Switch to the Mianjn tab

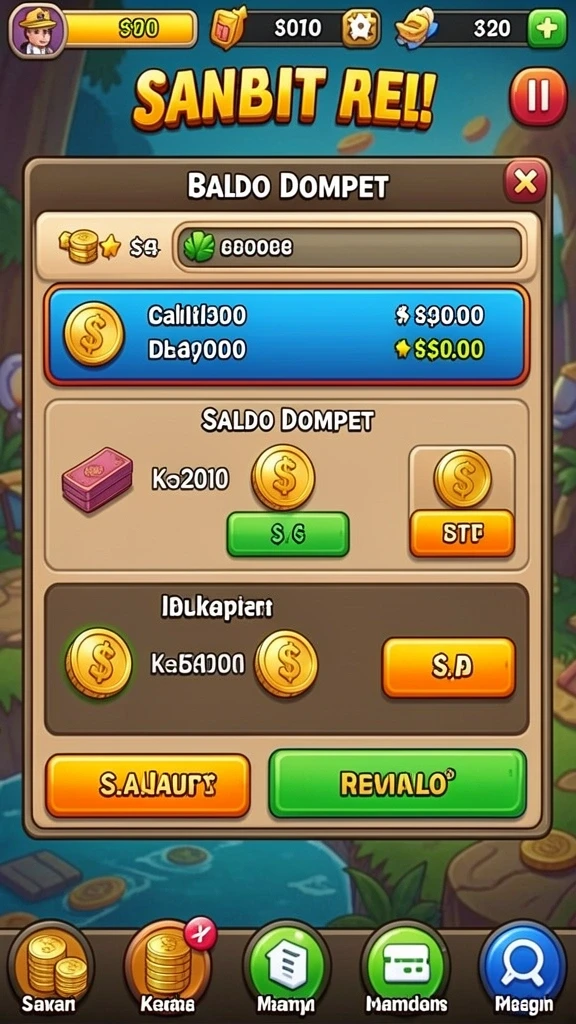(286, 969)
